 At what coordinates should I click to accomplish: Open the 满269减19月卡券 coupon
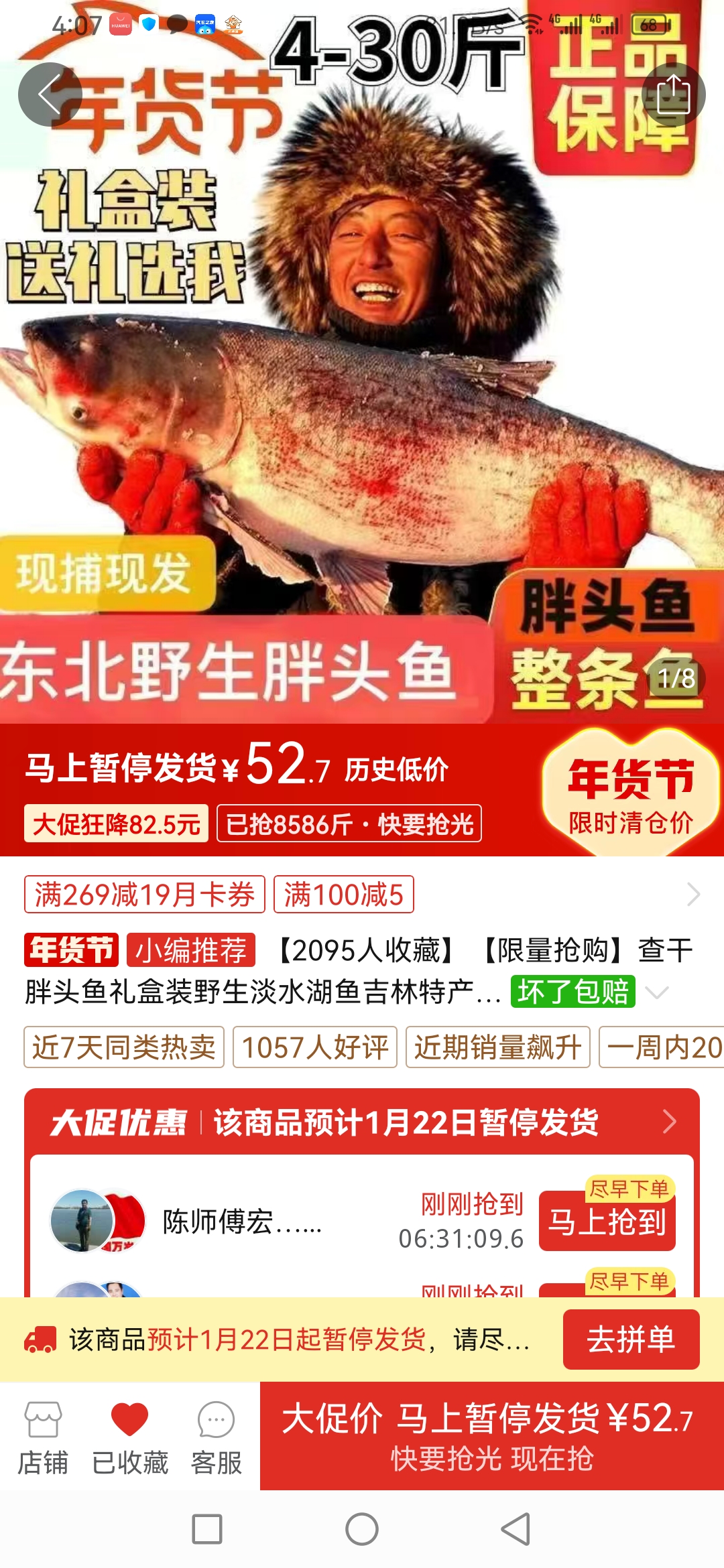click(x=145, y=895)
